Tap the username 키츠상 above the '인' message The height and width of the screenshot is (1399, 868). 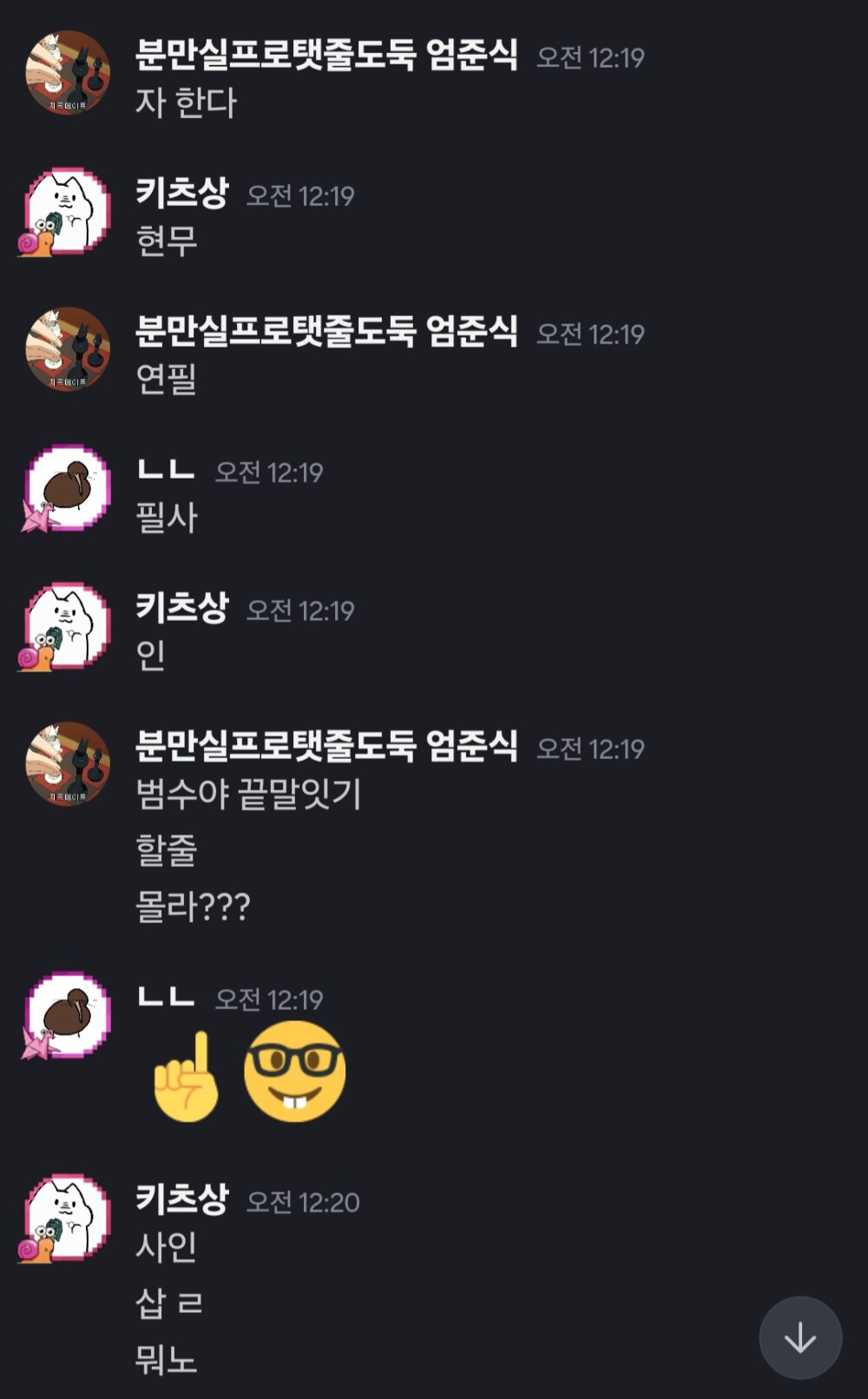tap(181, 607)
